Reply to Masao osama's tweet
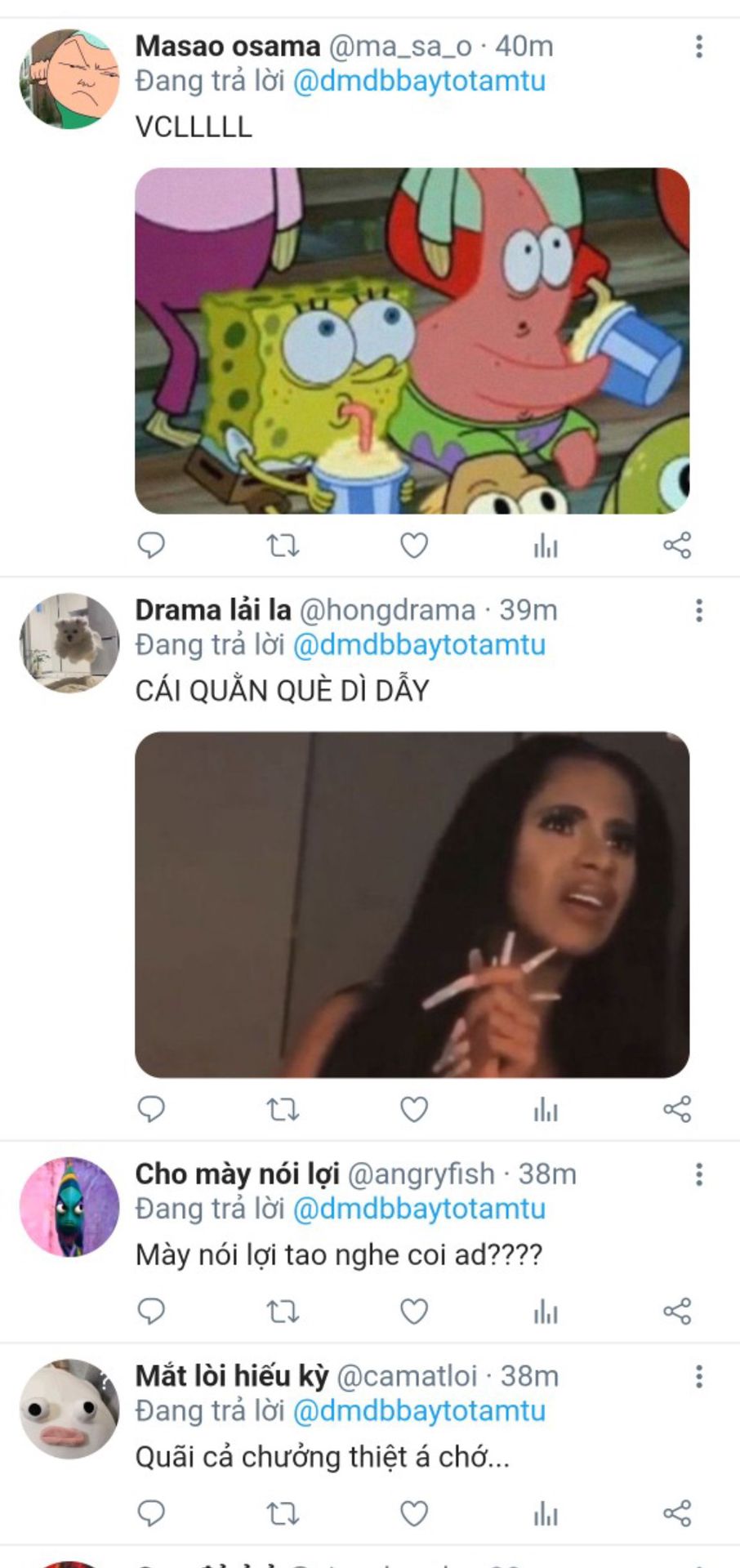This screenshot has width=740, height=1568. [x=151, y=545]
